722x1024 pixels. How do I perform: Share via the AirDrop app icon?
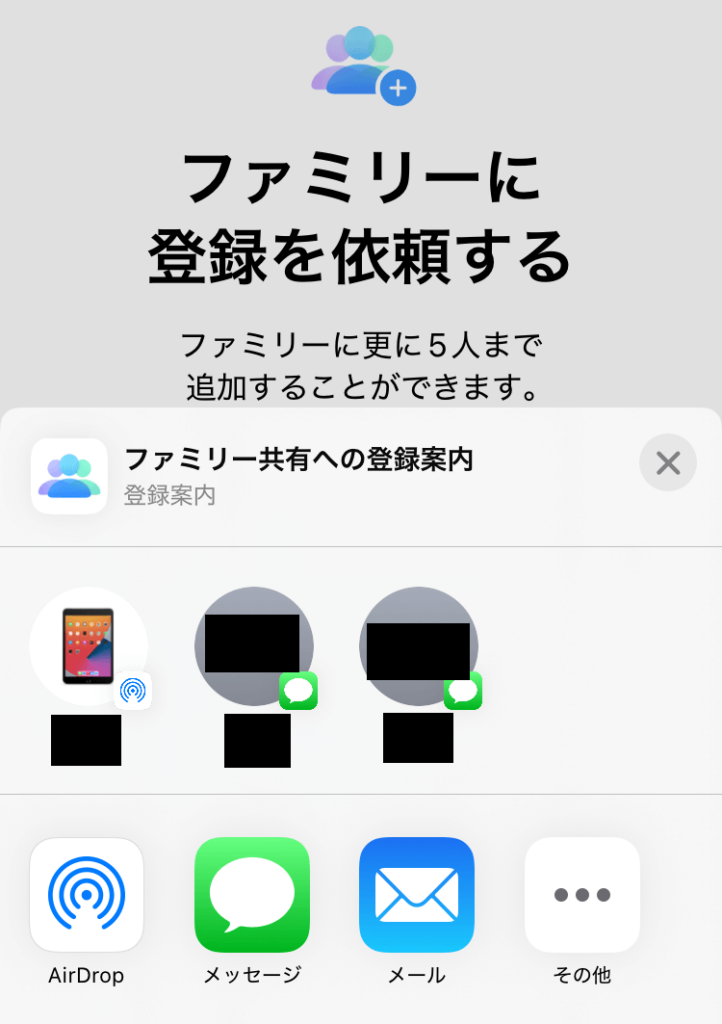click(87, 895)
